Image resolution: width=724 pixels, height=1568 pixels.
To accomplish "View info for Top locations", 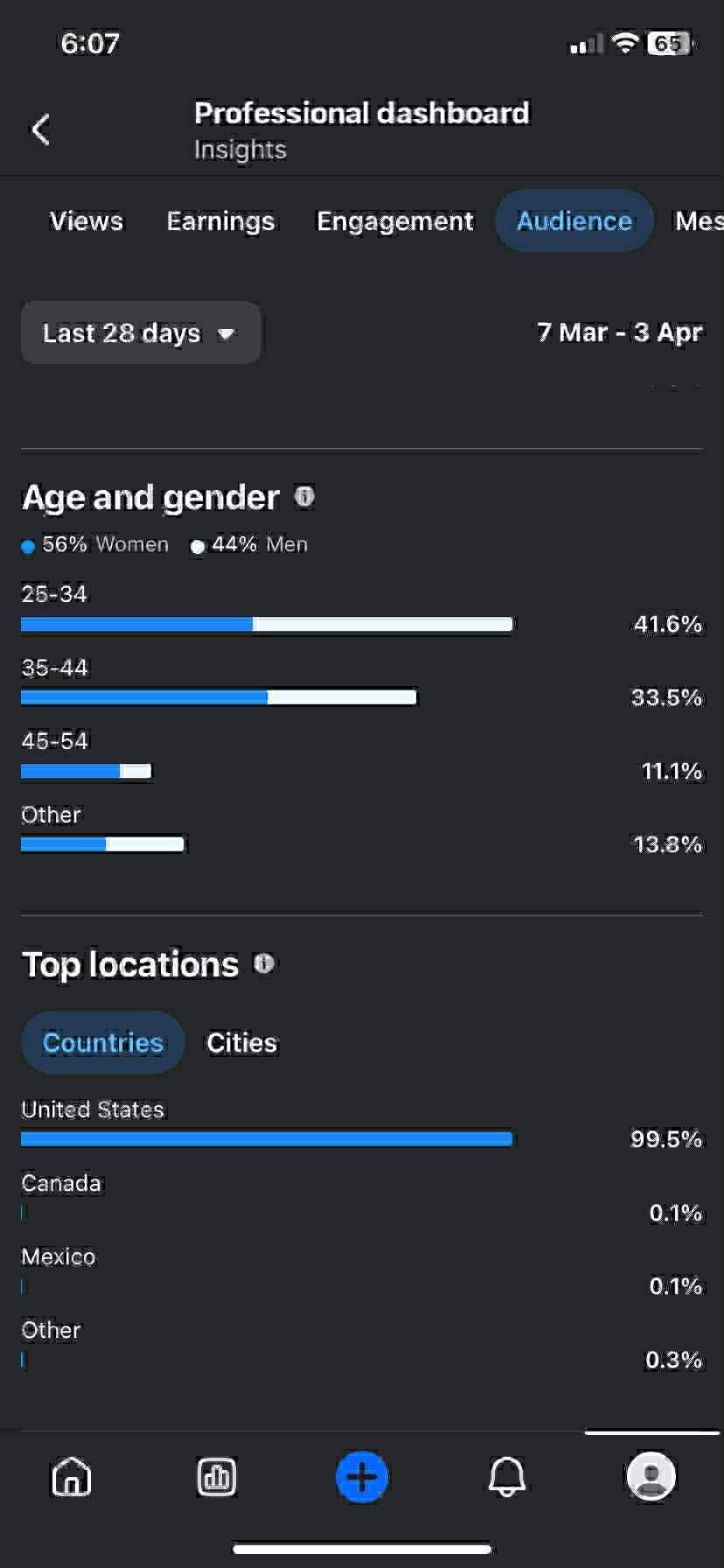I will (264, 963).
